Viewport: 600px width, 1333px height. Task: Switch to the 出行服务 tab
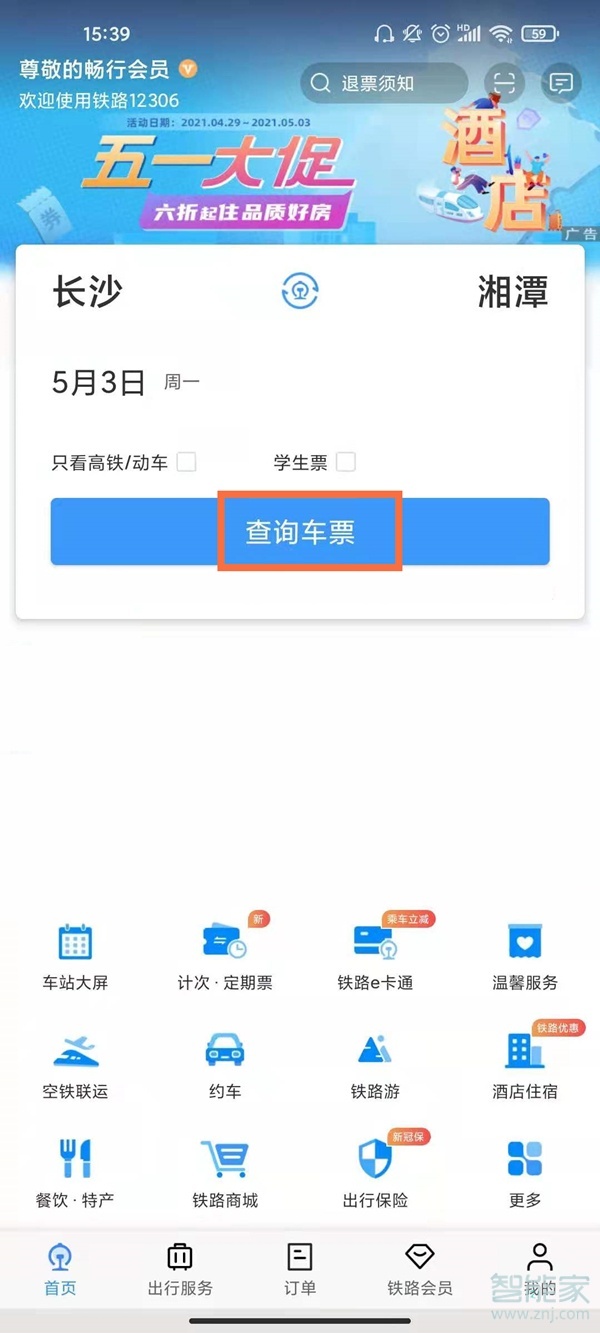(x=180, y=1270)
